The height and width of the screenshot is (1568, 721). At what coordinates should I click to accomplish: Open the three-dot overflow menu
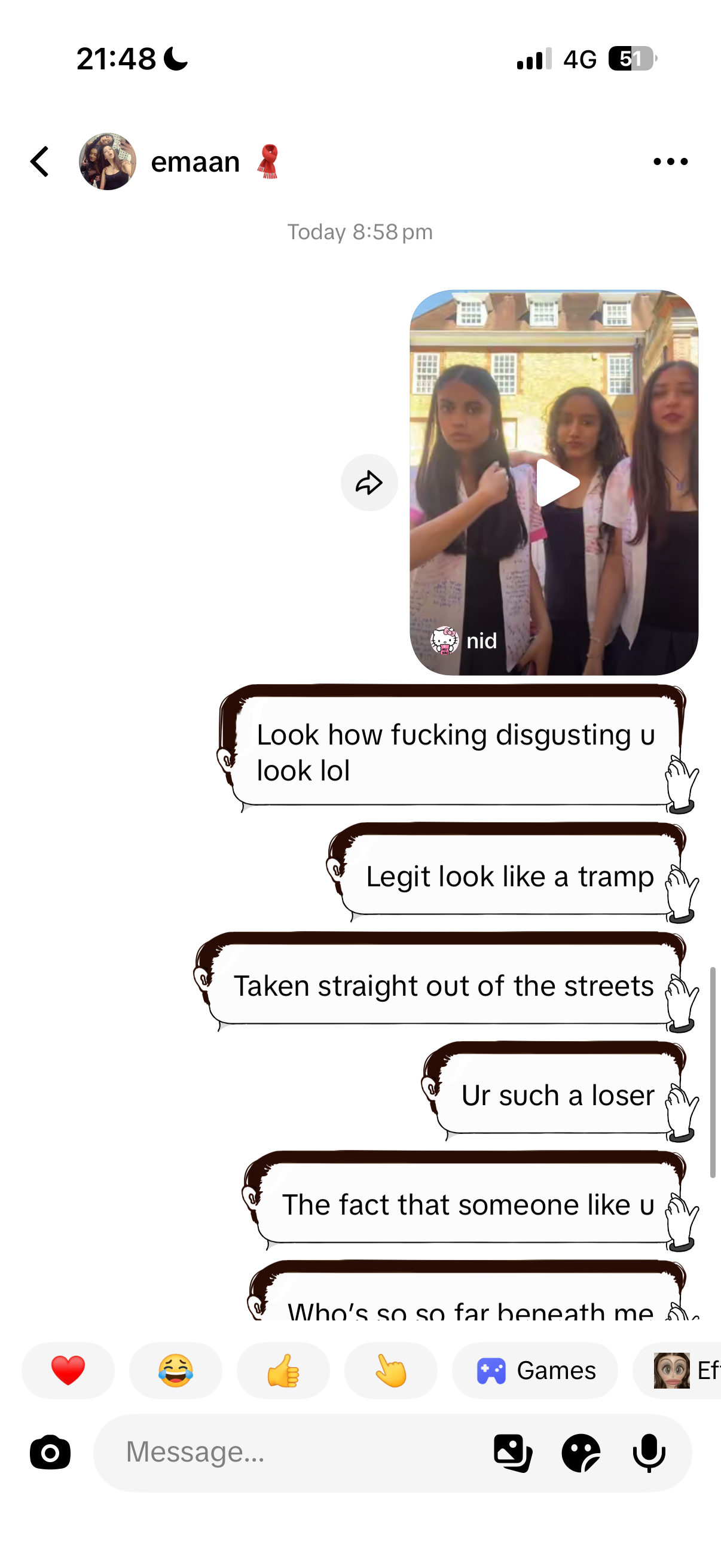click(670, 161)
